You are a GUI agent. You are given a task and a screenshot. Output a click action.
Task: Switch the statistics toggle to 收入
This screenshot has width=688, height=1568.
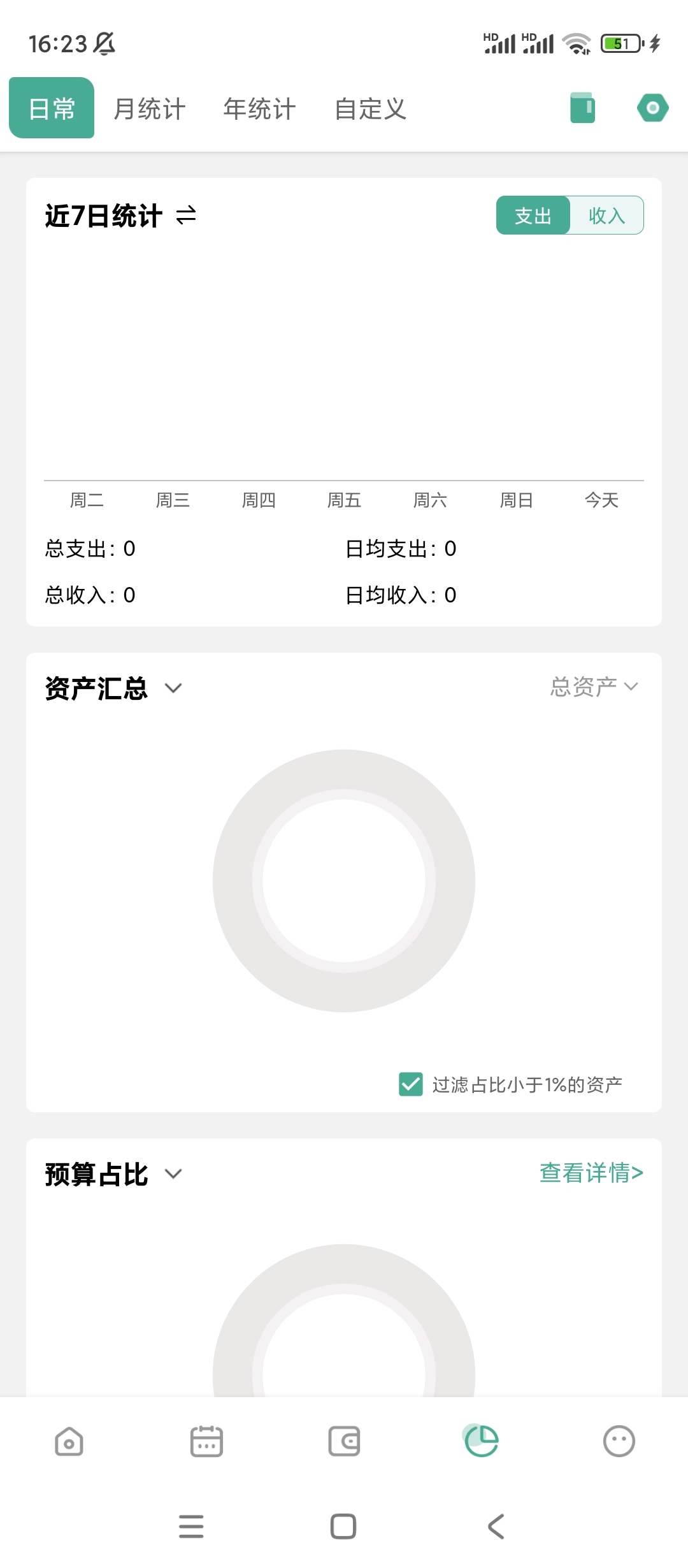click(606, 215)
